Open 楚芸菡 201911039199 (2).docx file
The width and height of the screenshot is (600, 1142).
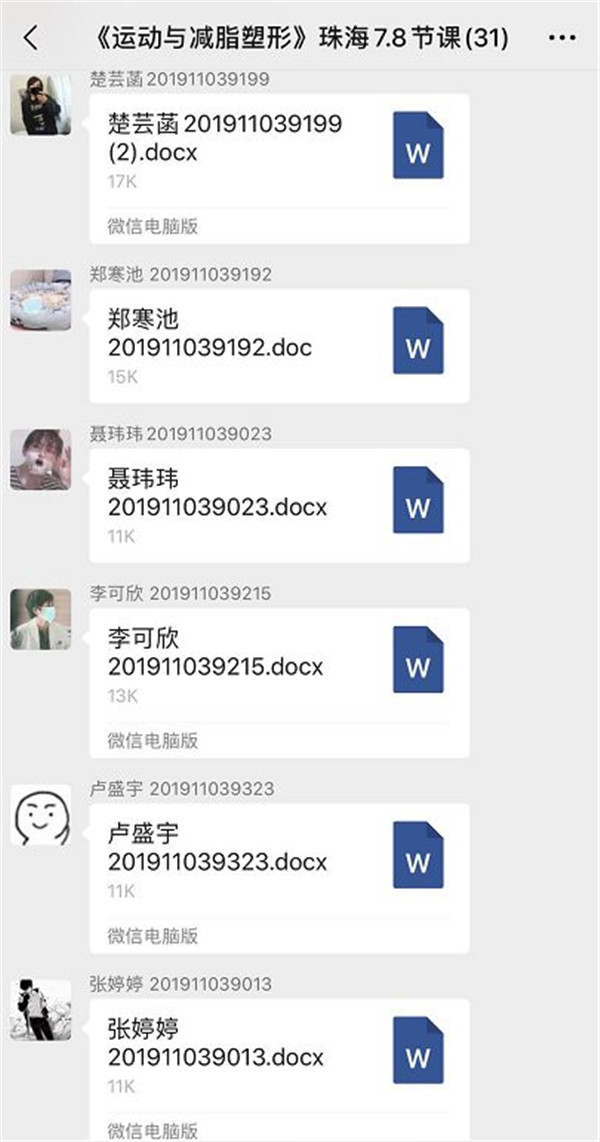[x=278, y=167]
